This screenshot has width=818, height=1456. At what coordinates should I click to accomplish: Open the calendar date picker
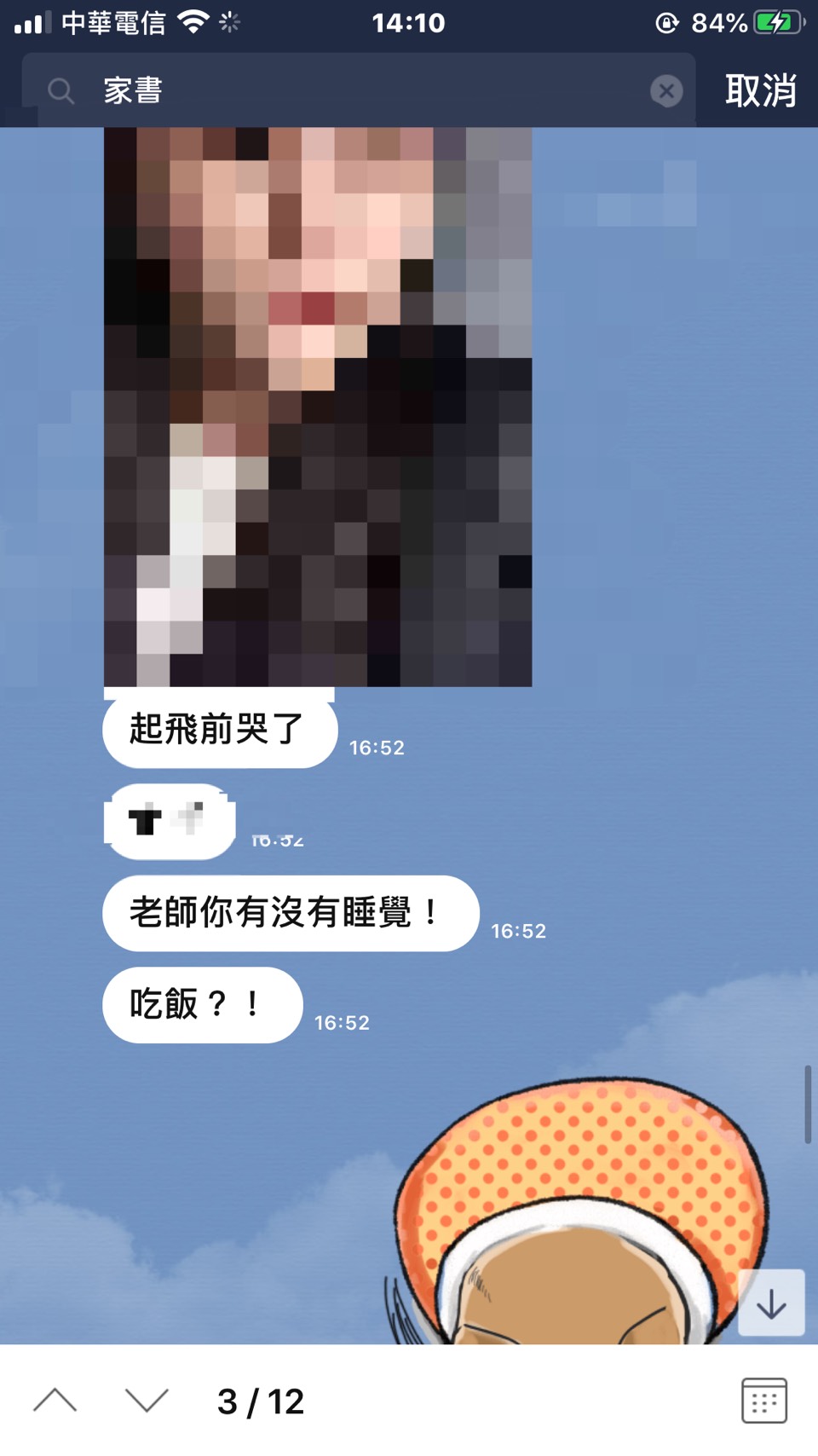(763, 1400)
